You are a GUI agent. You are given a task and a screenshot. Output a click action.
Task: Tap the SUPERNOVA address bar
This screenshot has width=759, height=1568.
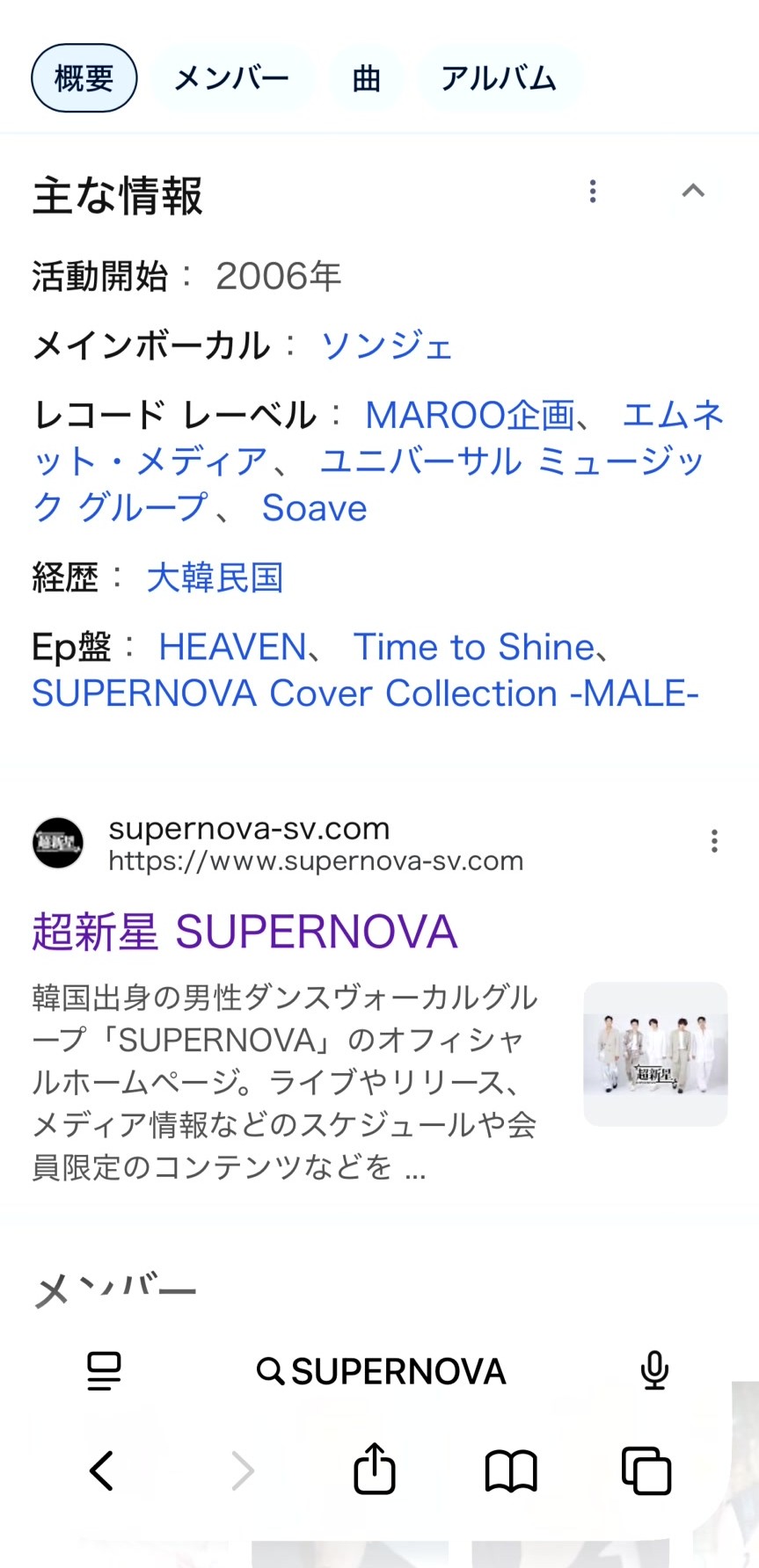[x=381, y=1371]
